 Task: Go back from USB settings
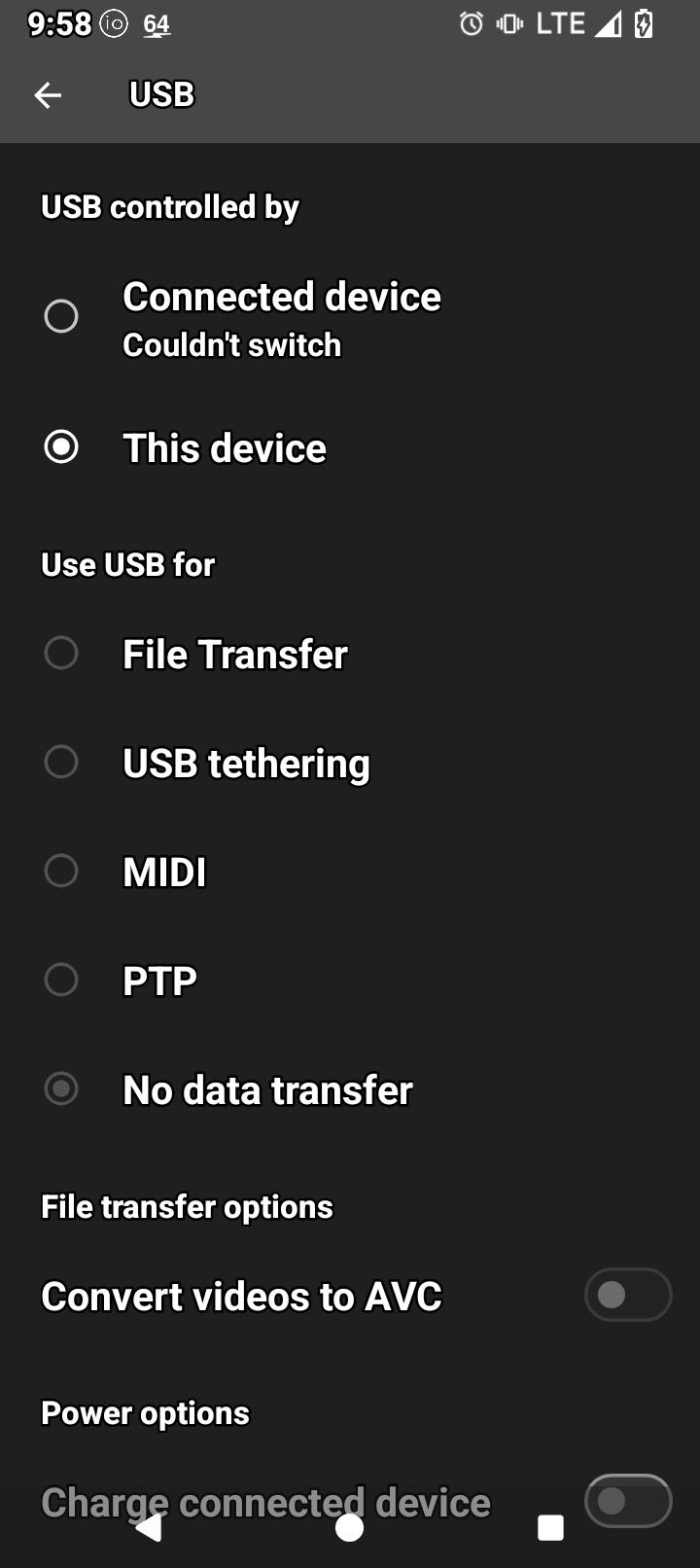tap(48, 94)
